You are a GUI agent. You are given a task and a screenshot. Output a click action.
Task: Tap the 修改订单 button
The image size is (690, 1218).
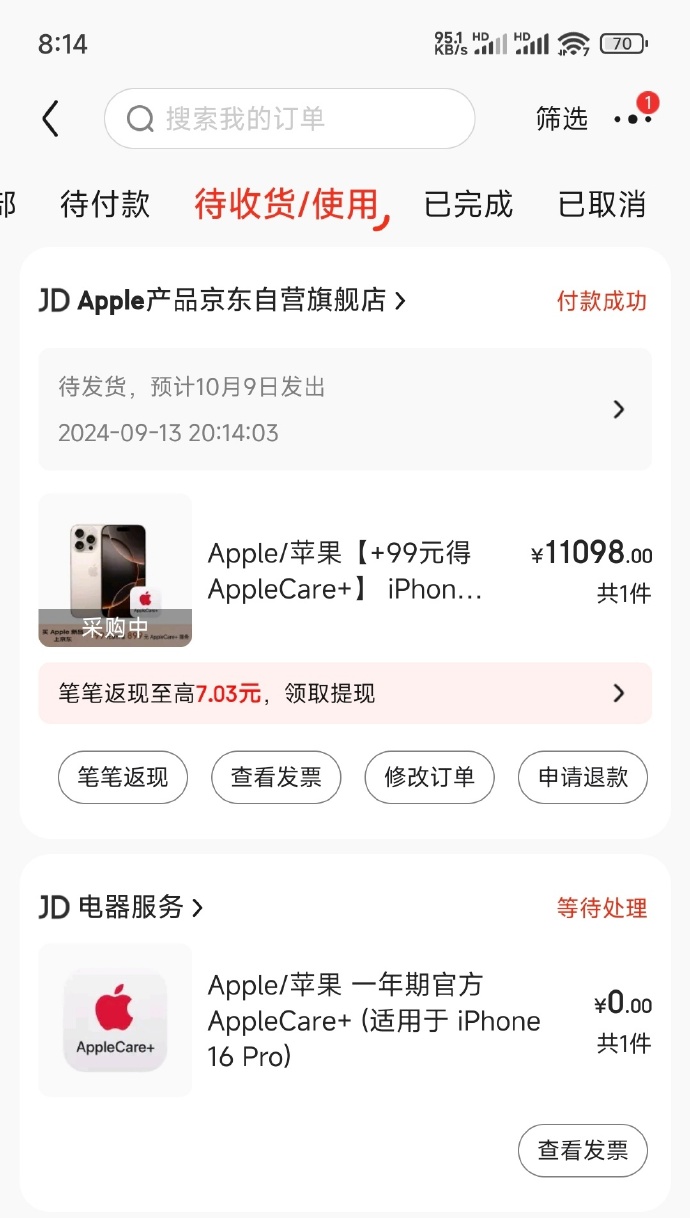tap(429, 777)
